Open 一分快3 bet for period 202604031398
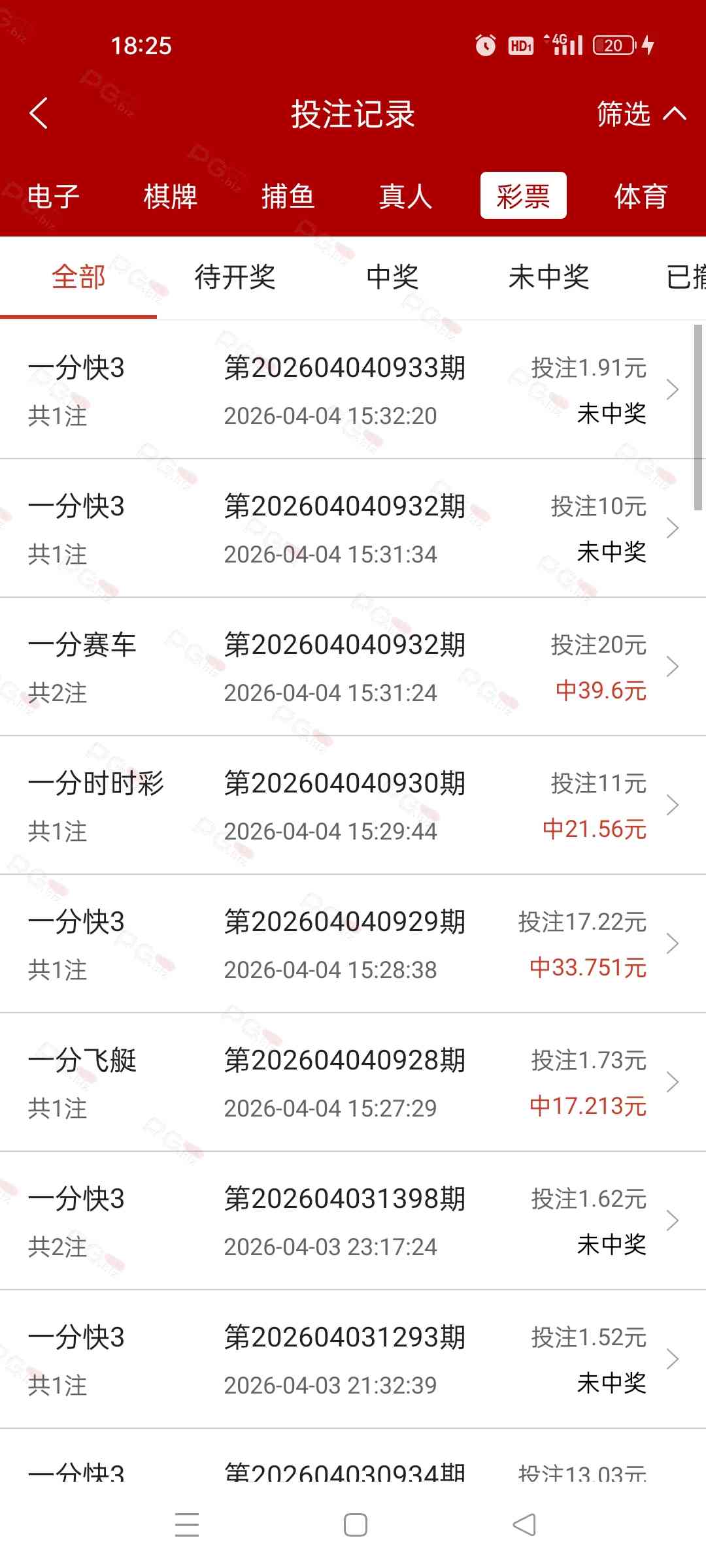Viewport: 706px width, 1568px height. coord(353,1221)
